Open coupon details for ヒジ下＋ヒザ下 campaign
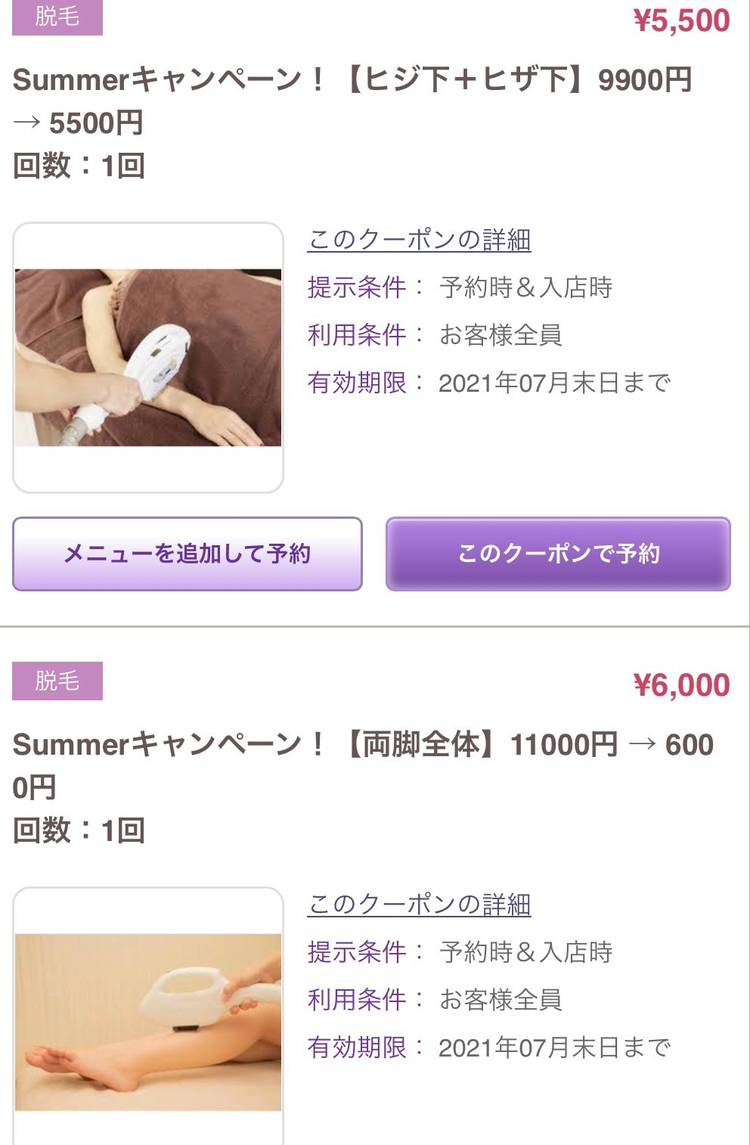The width and height of the screenshot is (750, 1145). [419, 240]
